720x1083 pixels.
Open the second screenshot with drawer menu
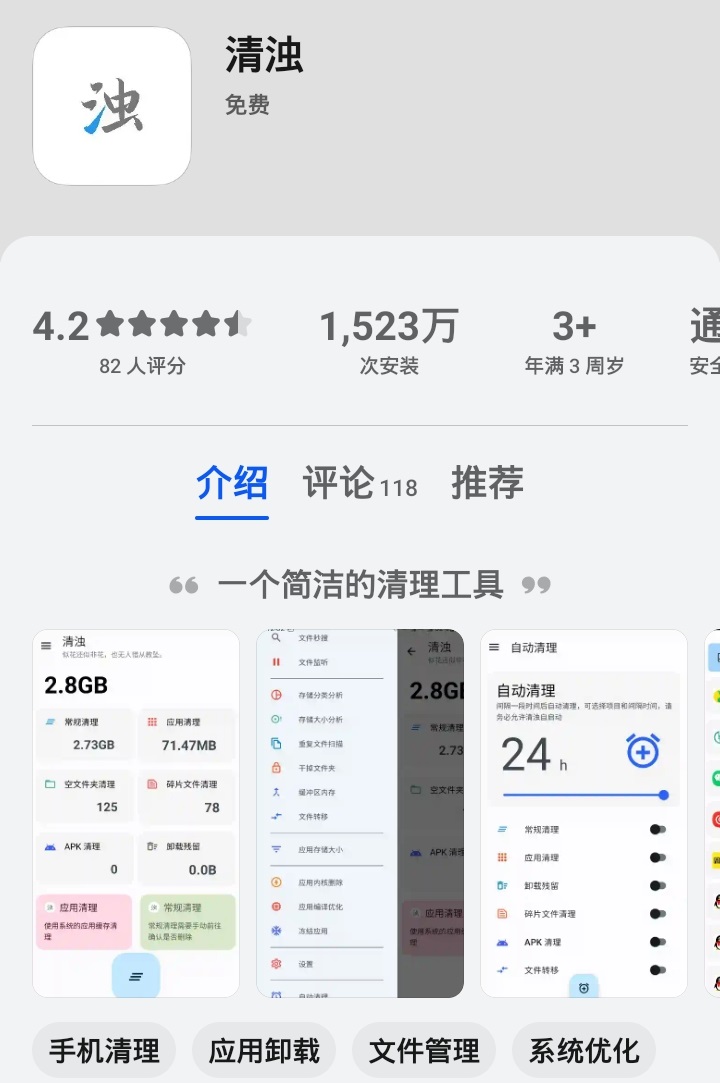click(x=360, y=813)
